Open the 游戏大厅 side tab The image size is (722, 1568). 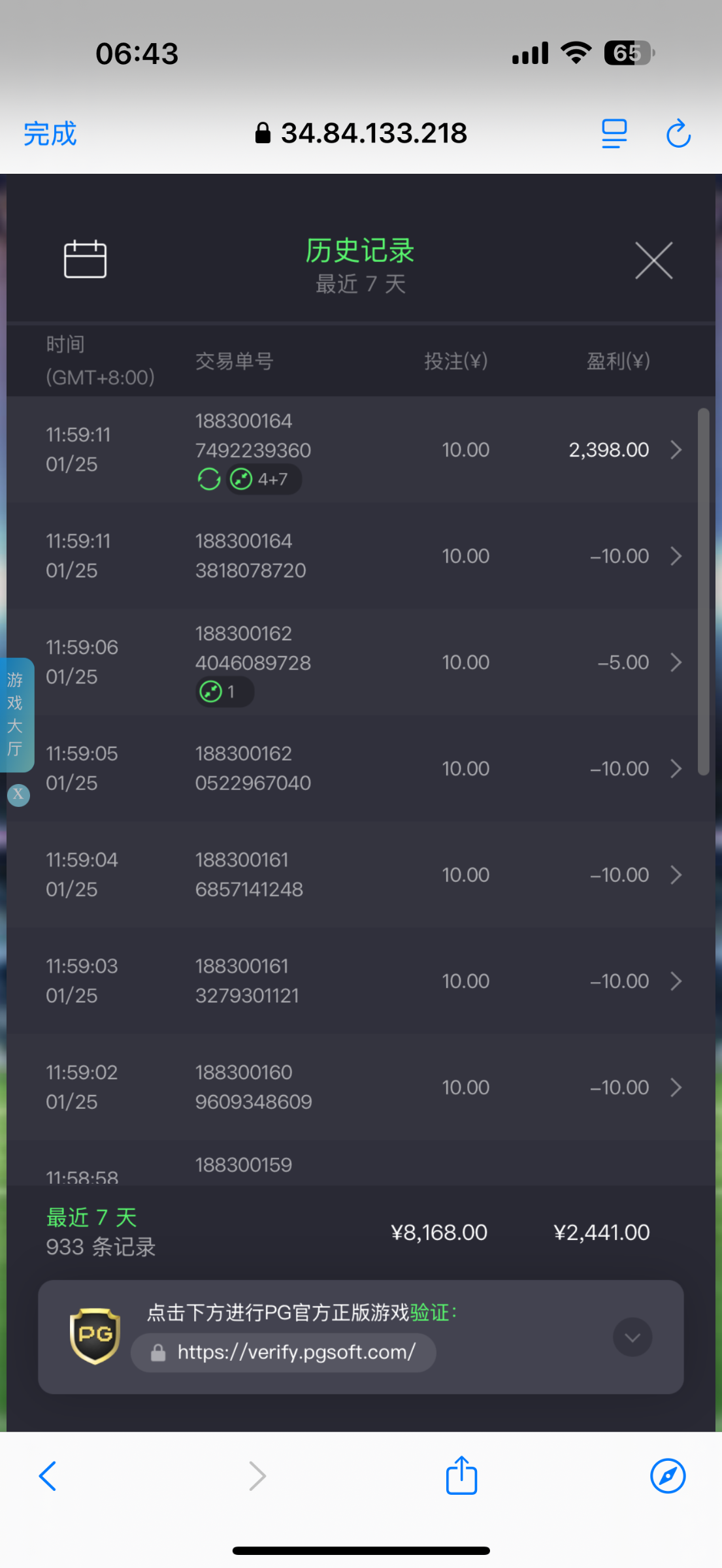[16, 715]
